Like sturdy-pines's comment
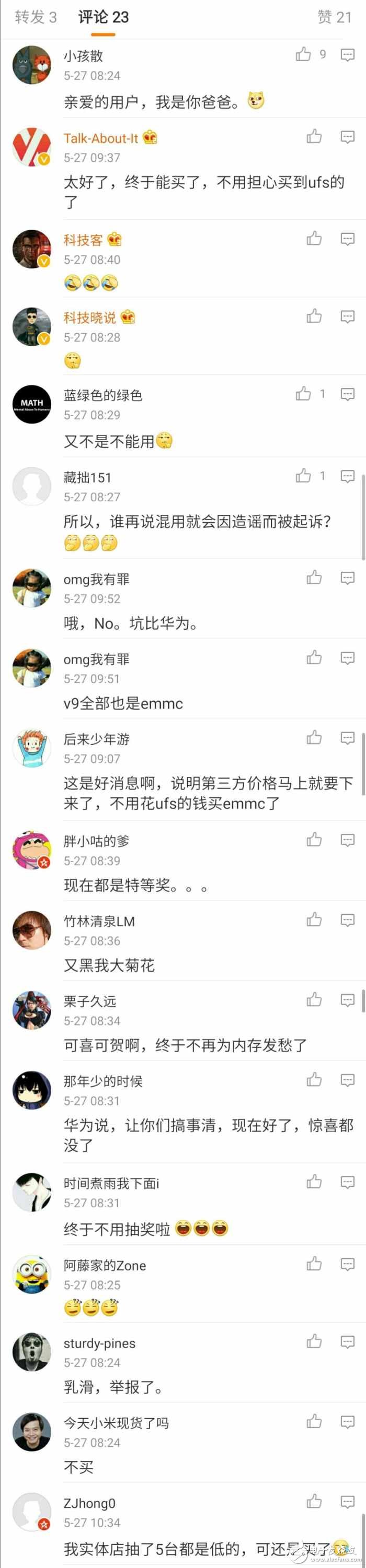The image size is (366, 1568). (314, 1341)
